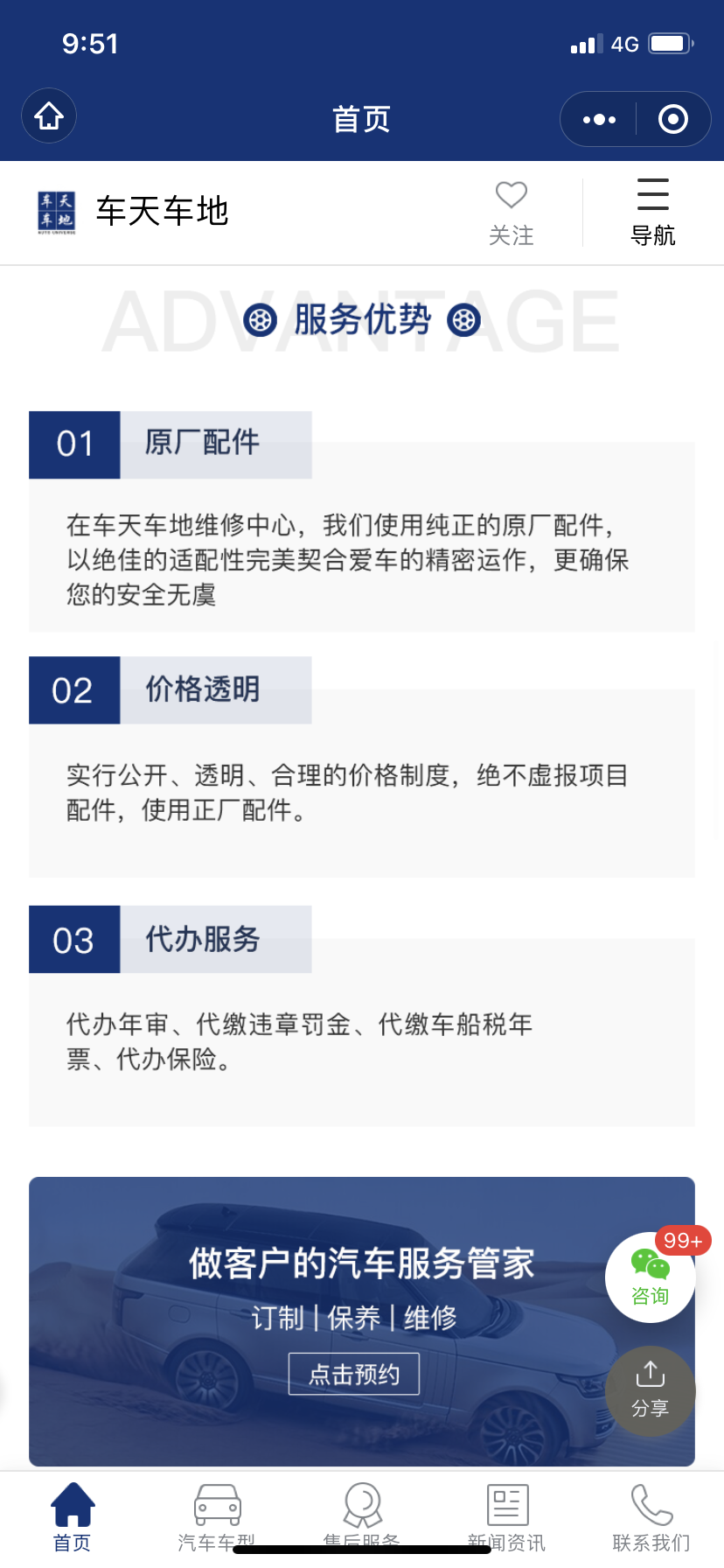Share the page via the 分享 button
Image resolution: width=724 pixels, height=1568 pixels.
[650, 1390]
